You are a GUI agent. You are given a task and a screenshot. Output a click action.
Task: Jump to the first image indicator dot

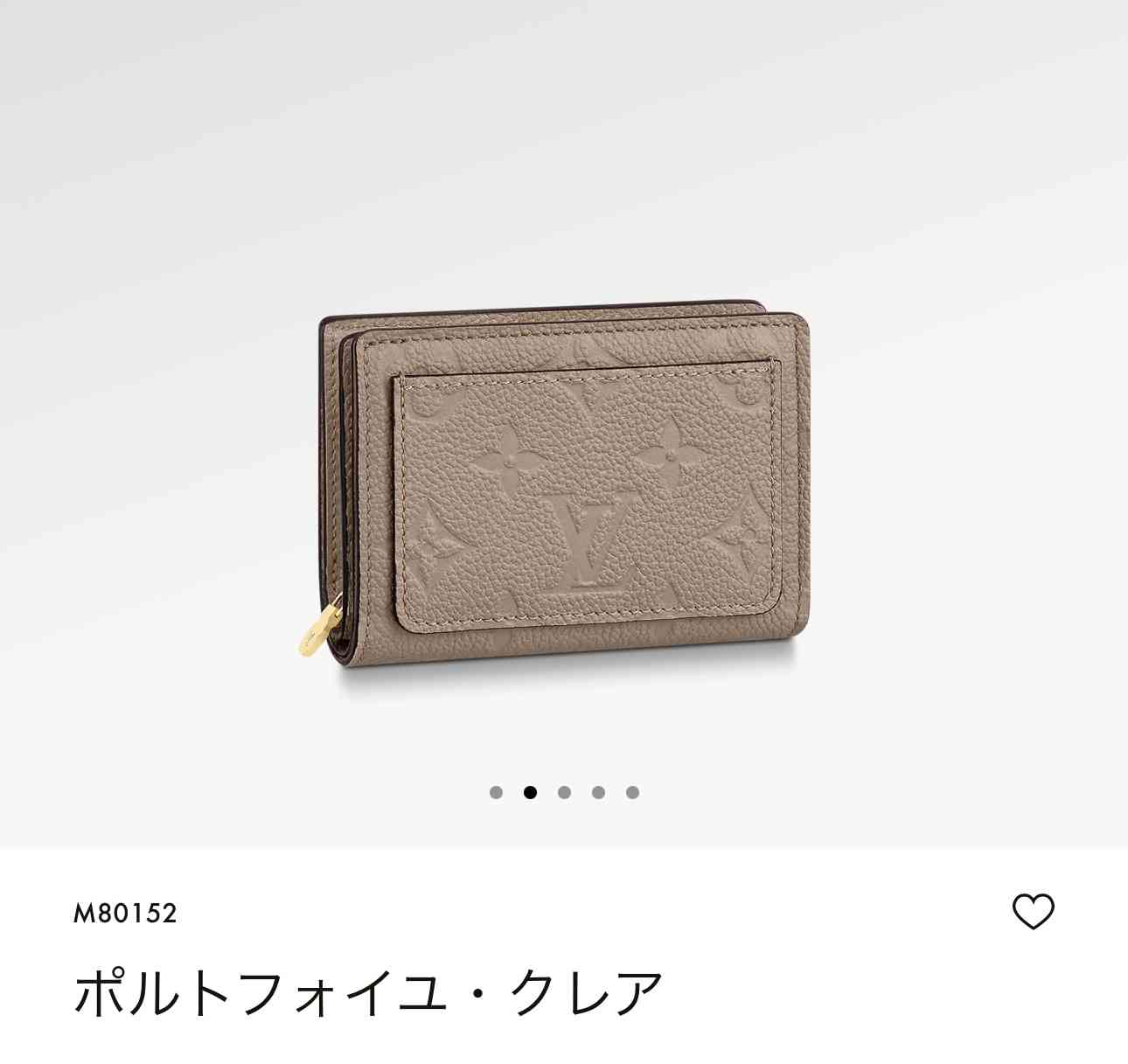click(496, 793)
